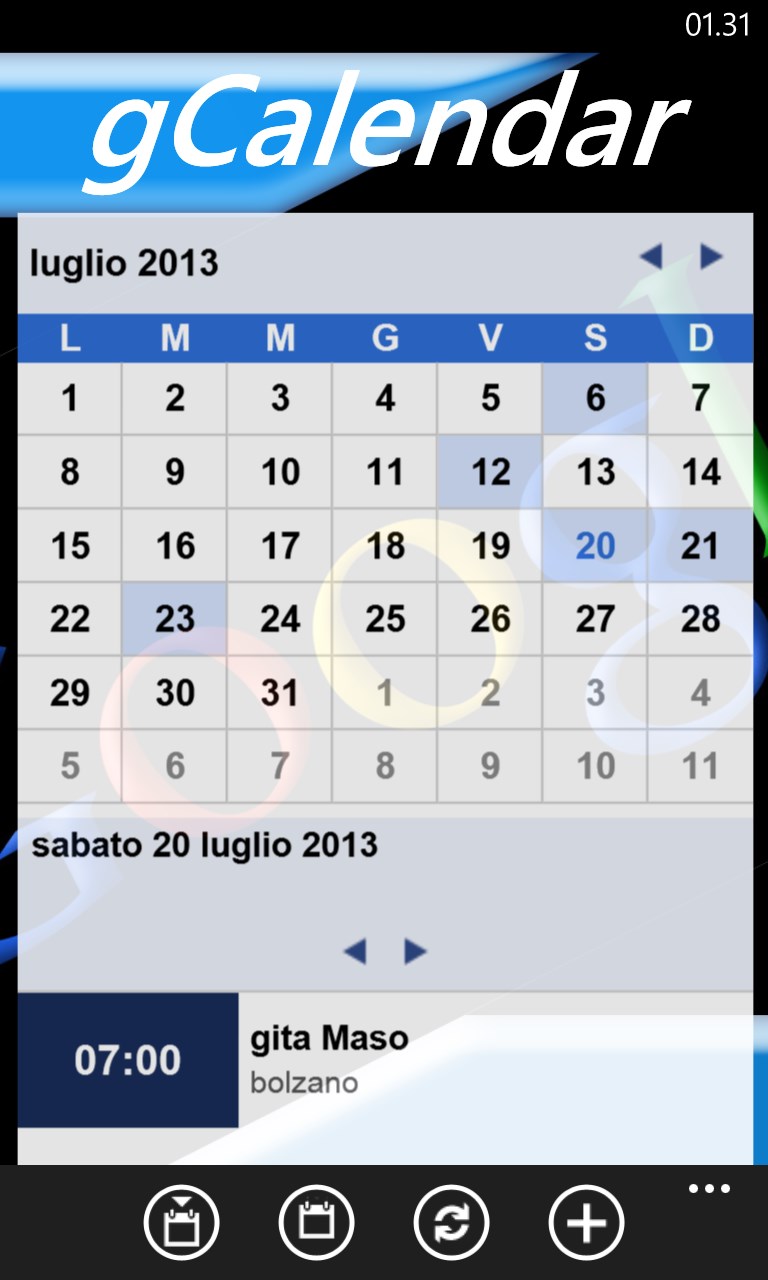The height and width of the screenshot is (1280, 768).
Task: Click the L weekday column header
Action: pos(69,338)
